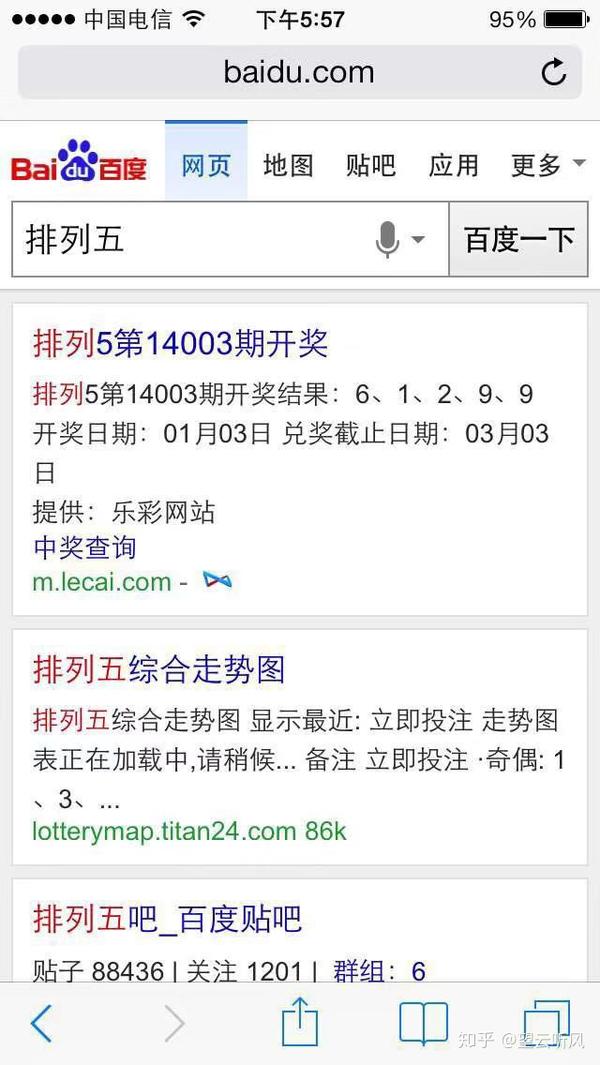Expand the 更多 dropdown

(548, 165)
